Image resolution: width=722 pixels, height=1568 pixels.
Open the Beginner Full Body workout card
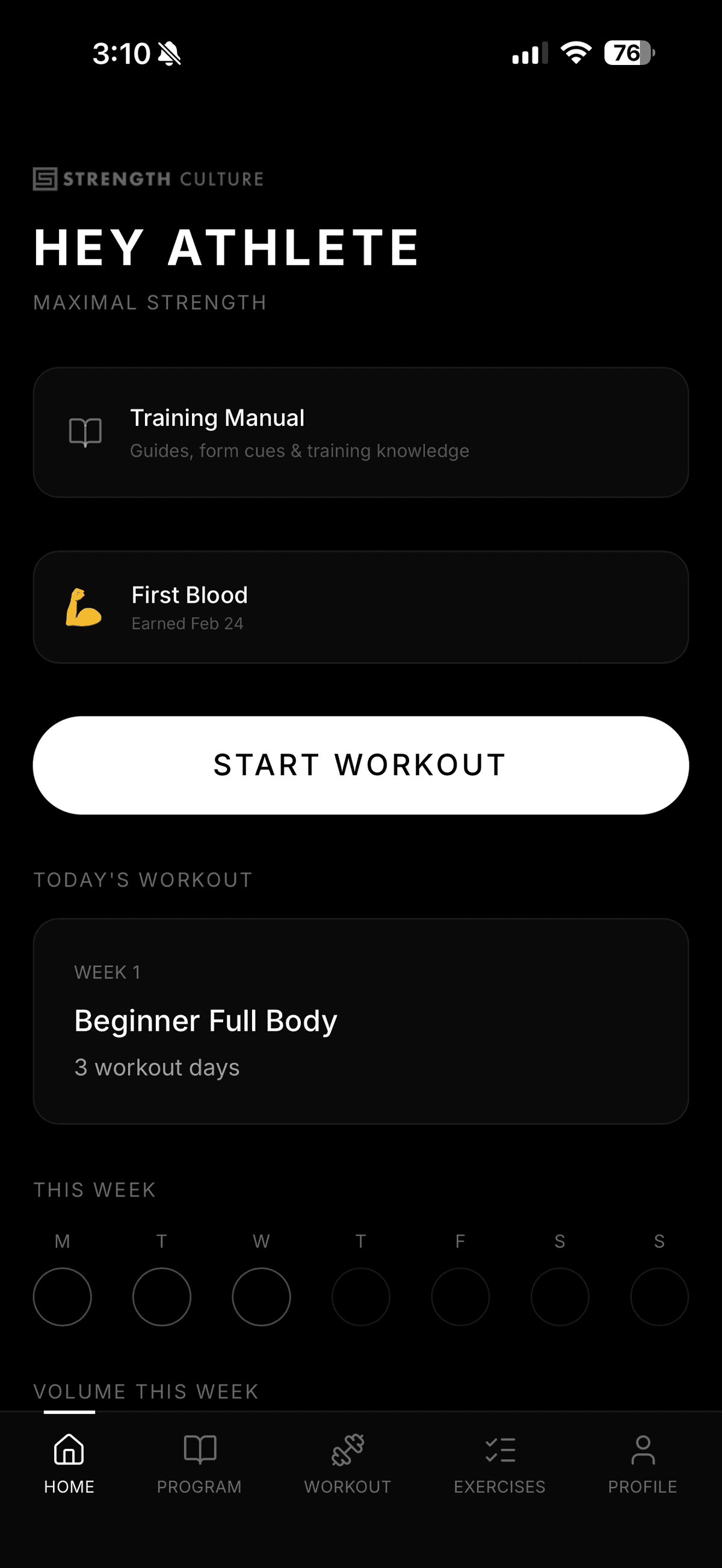[x=360, y=1021]
